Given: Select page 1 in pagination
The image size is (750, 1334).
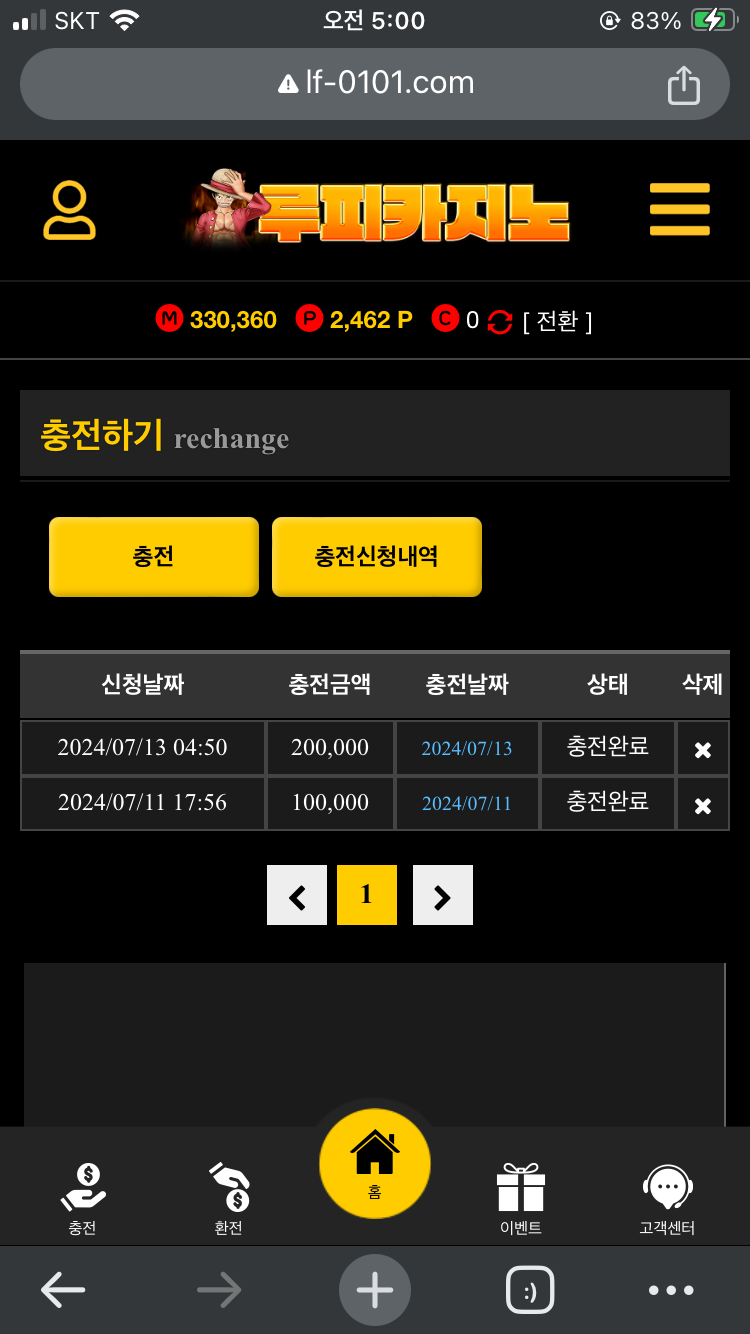Looking at the screenshot, I should (x=367, y=895).
